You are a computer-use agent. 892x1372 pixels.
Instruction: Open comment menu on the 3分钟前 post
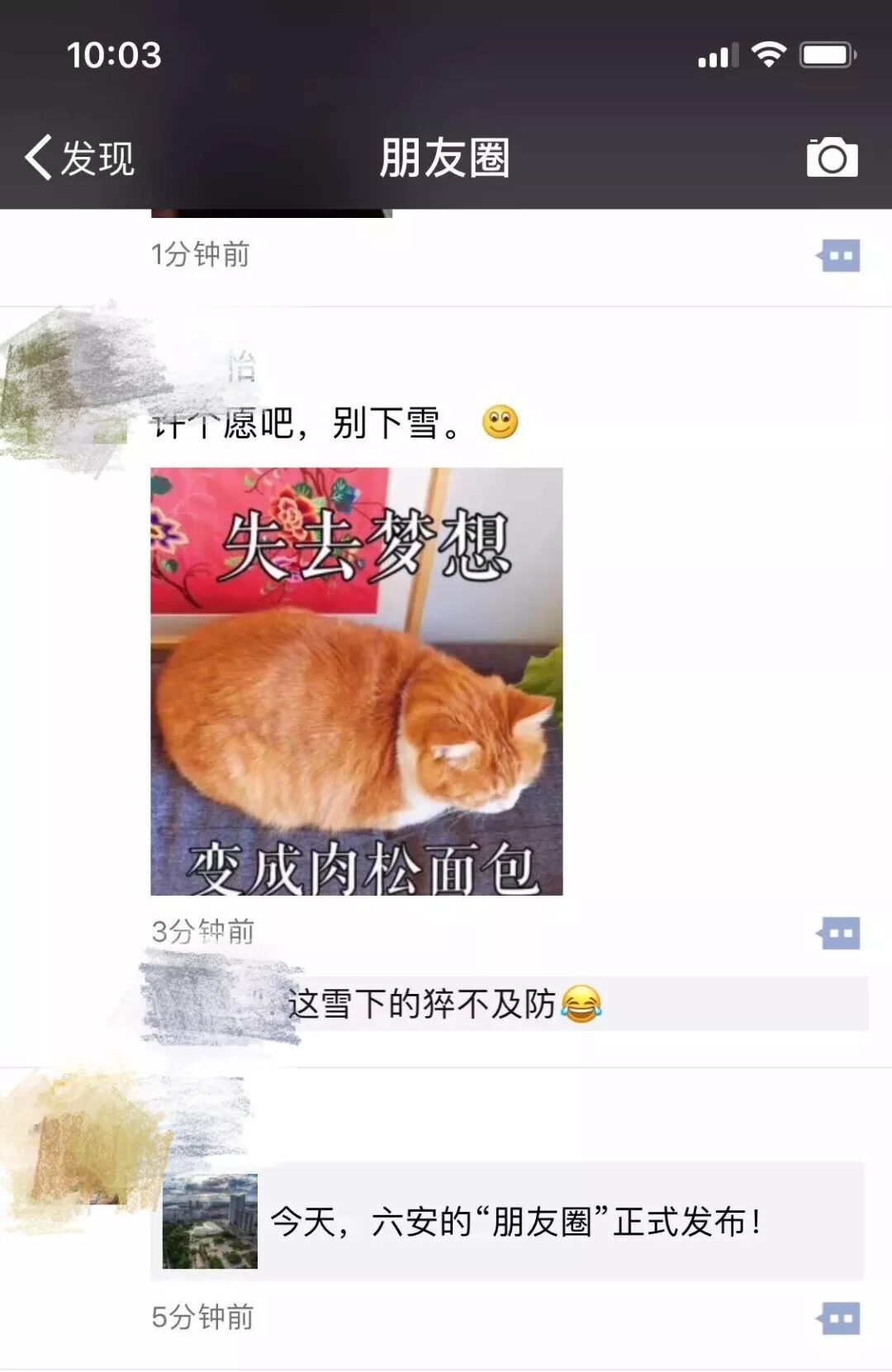[839, 934]
